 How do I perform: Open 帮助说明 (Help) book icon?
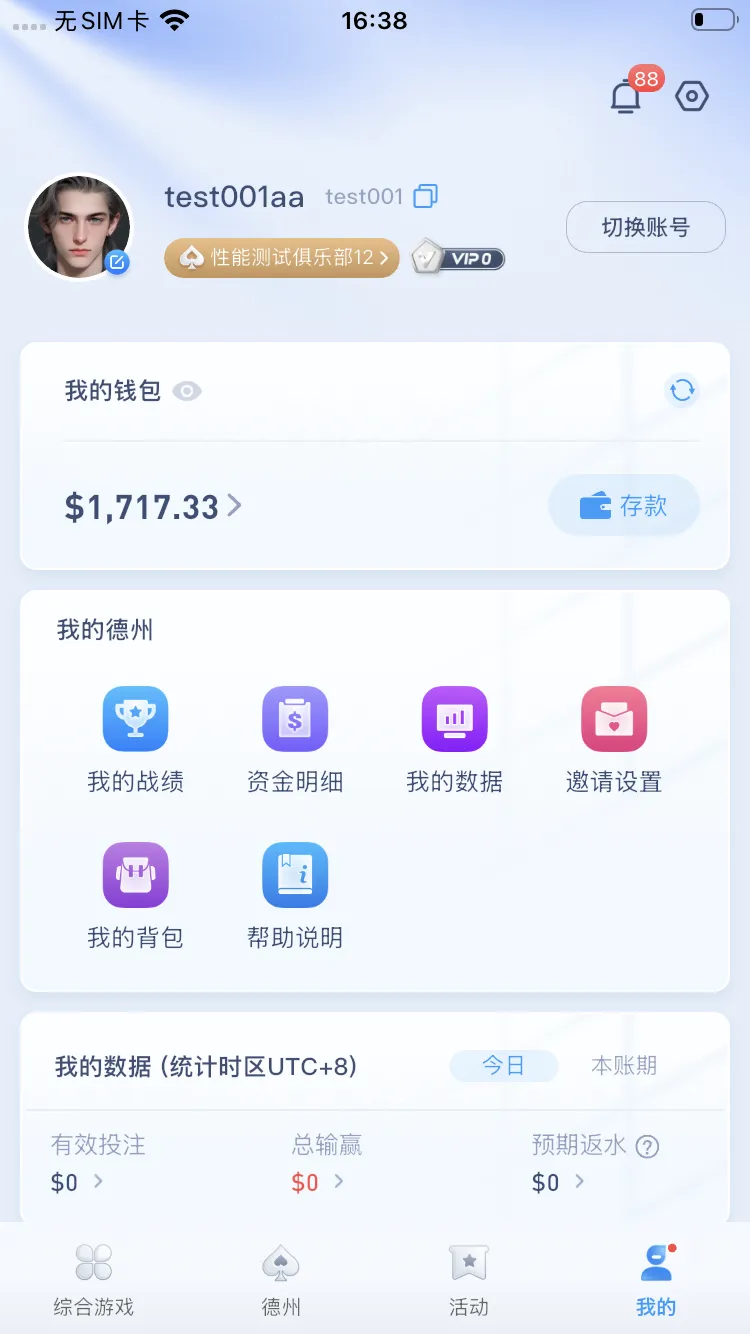[295, 874]
